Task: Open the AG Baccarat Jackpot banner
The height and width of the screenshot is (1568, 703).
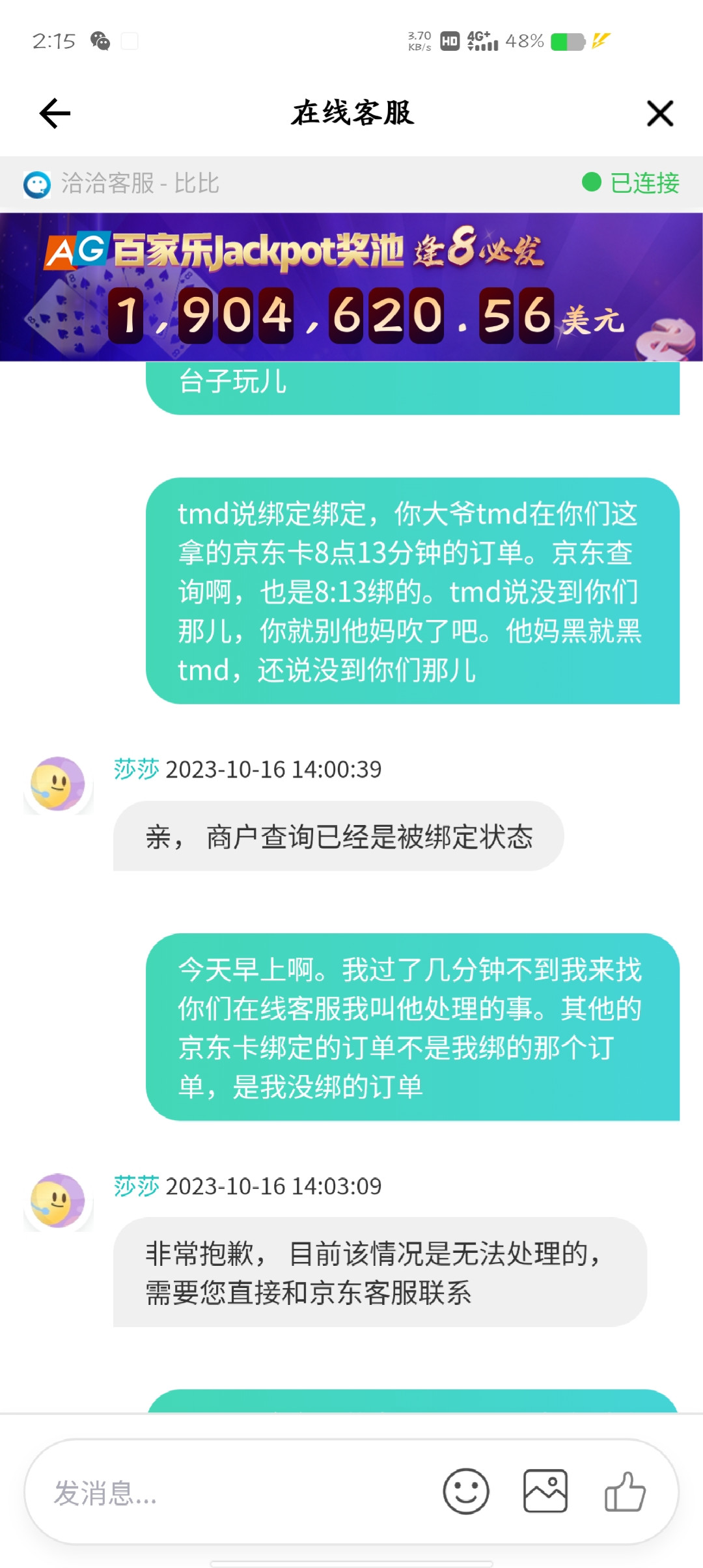Action: 351,287
